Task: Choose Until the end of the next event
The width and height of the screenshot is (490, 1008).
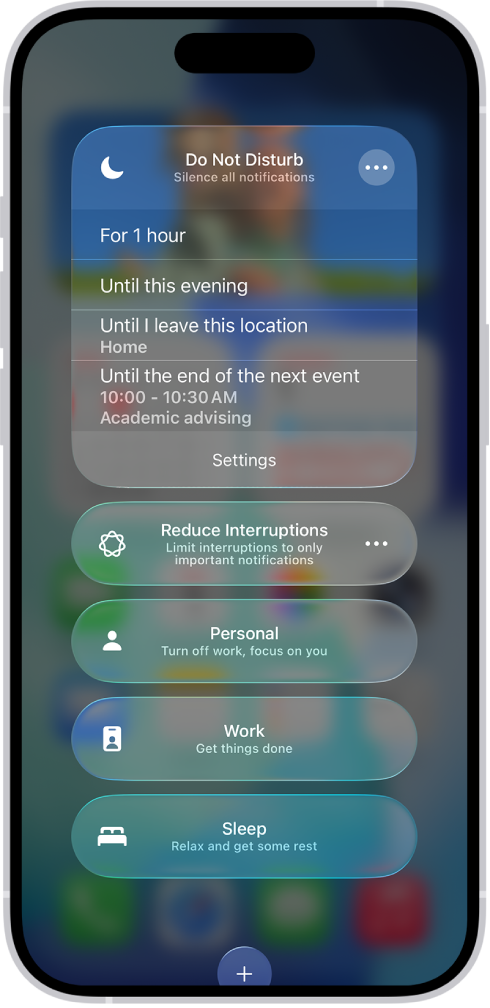Action: 244,396
